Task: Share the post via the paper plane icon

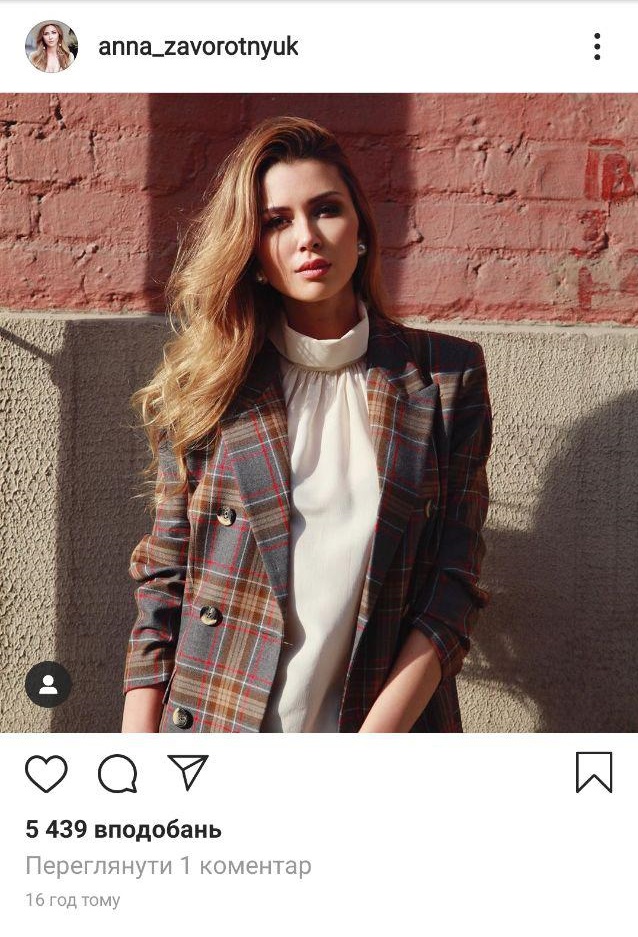Action: coord(187,772)
